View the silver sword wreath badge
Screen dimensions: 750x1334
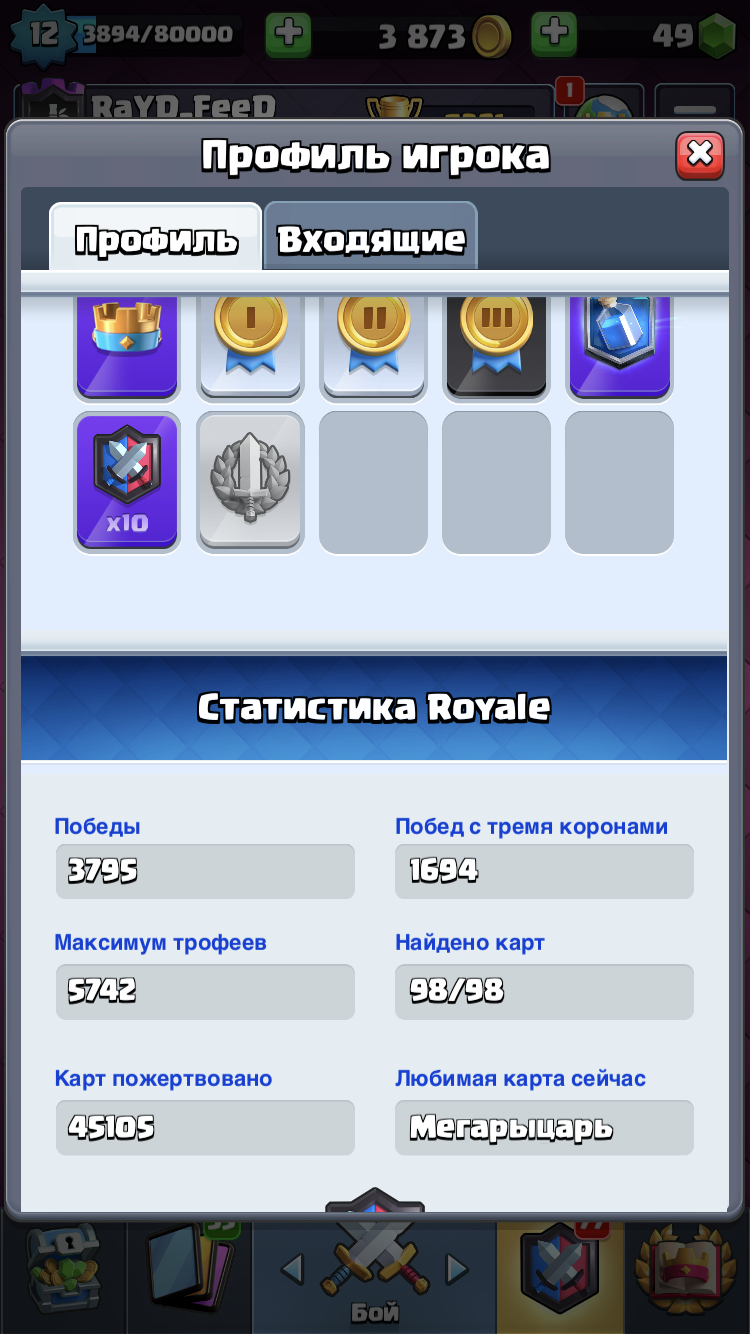(x=250, y=482)
